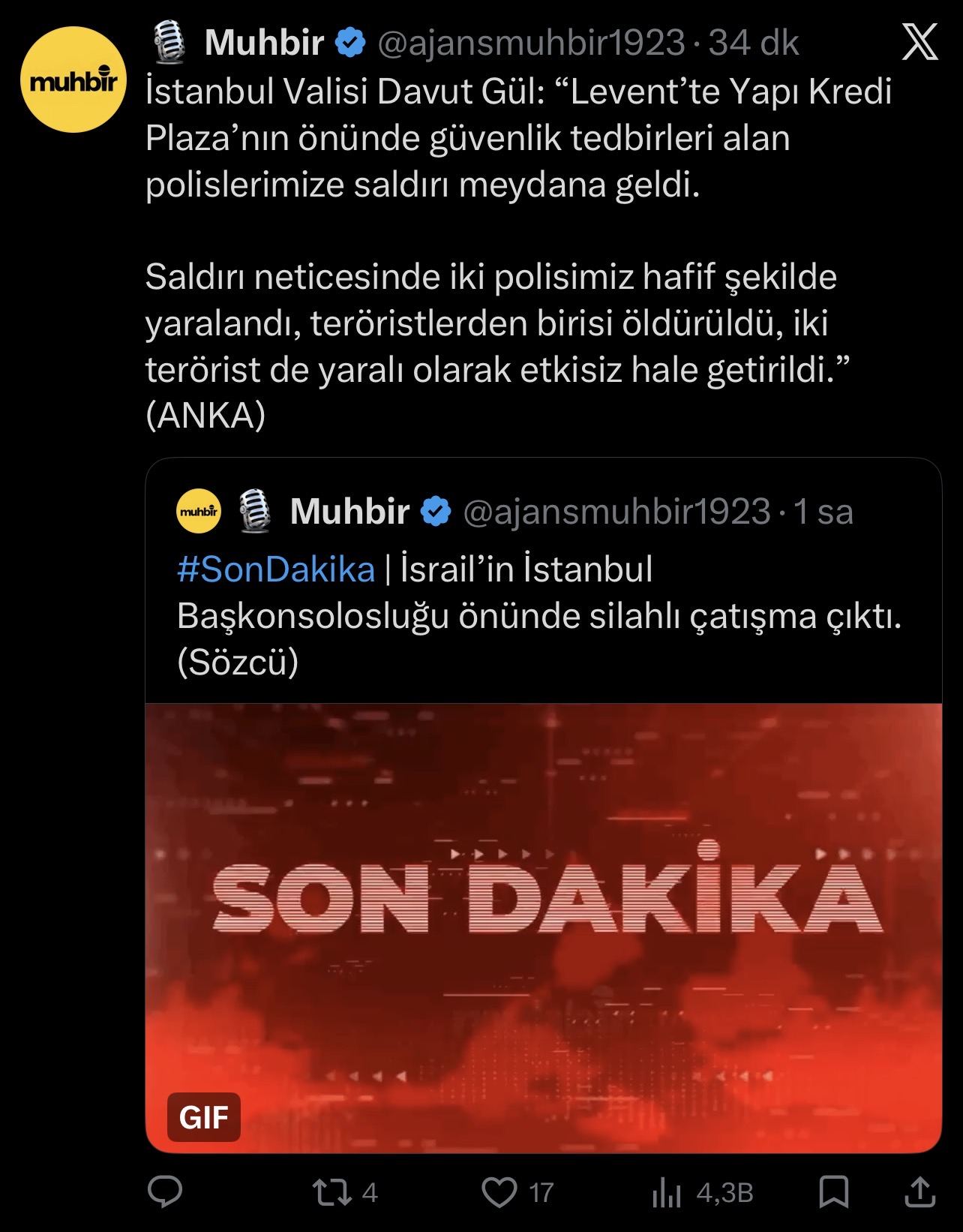963x1232 pixels.
Task: Share this post
Action: pos(919,1191)
